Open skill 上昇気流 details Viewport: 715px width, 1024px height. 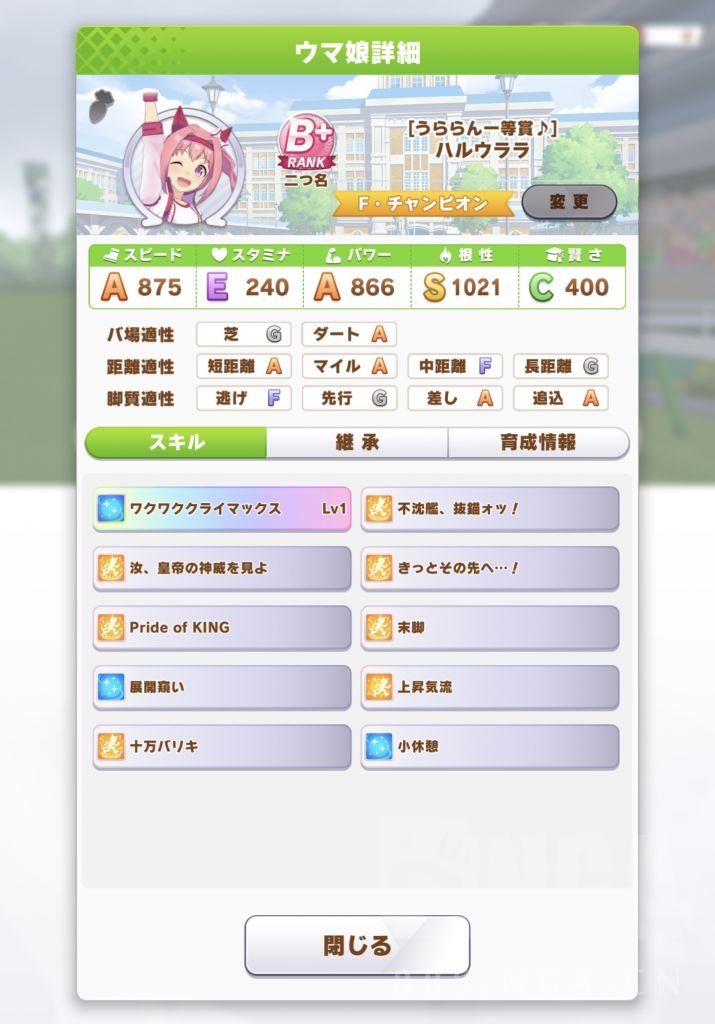(x=490, y=687)
